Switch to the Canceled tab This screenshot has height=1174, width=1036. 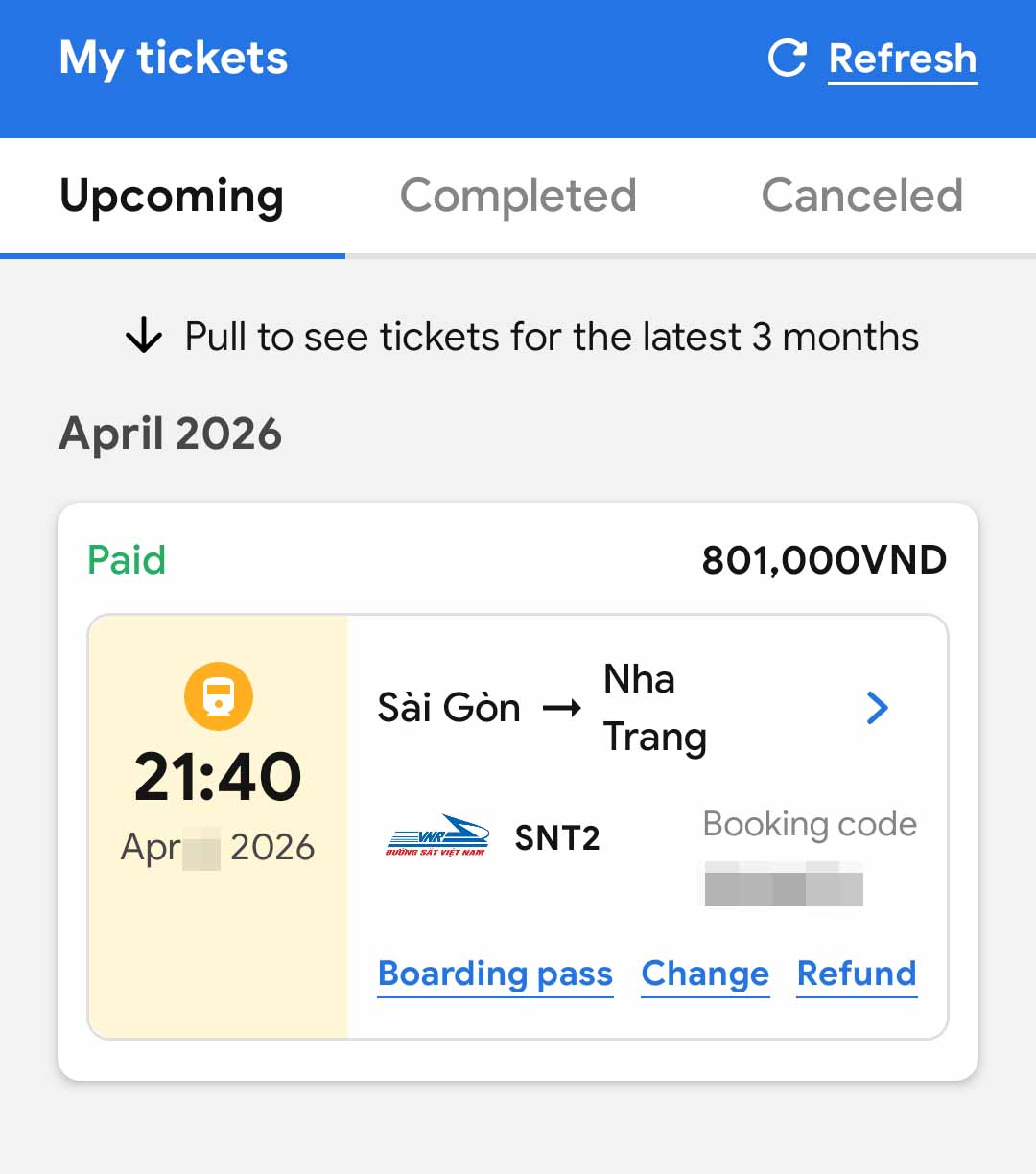point(861,197)
